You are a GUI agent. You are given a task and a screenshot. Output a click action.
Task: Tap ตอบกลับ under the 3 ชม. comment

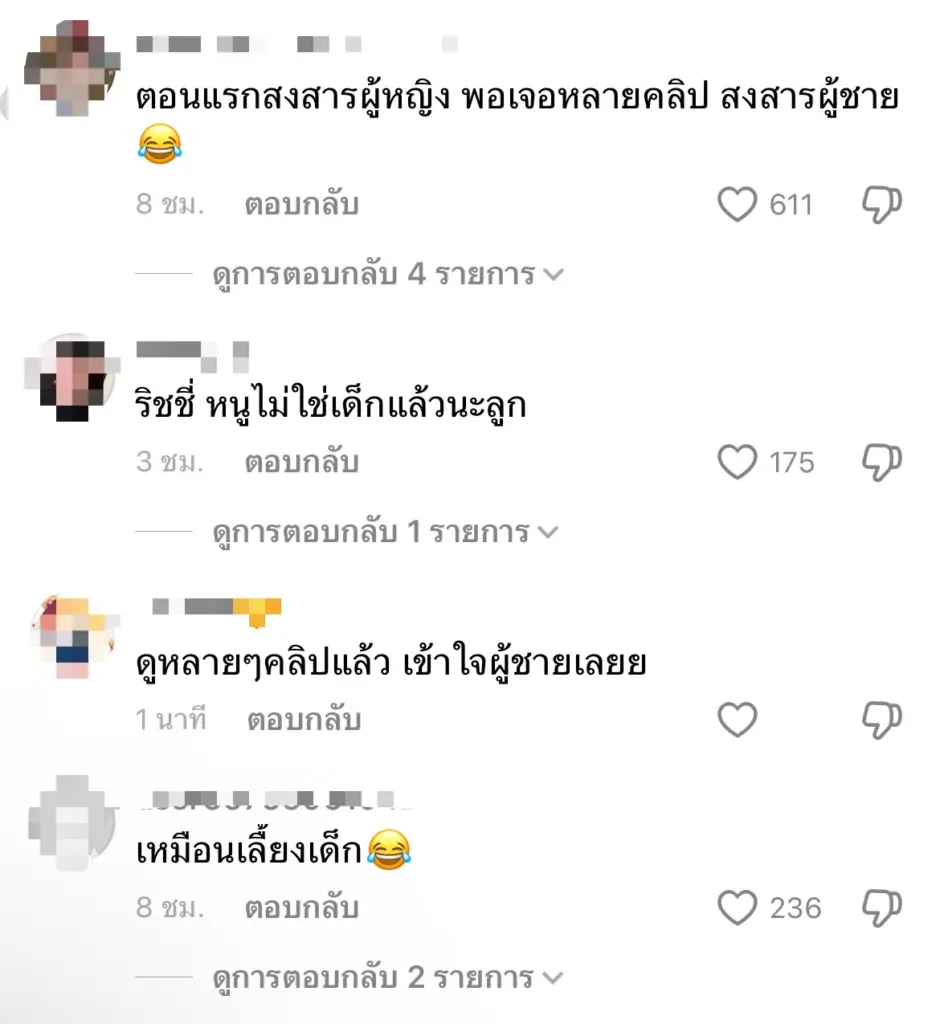point(301,462)
